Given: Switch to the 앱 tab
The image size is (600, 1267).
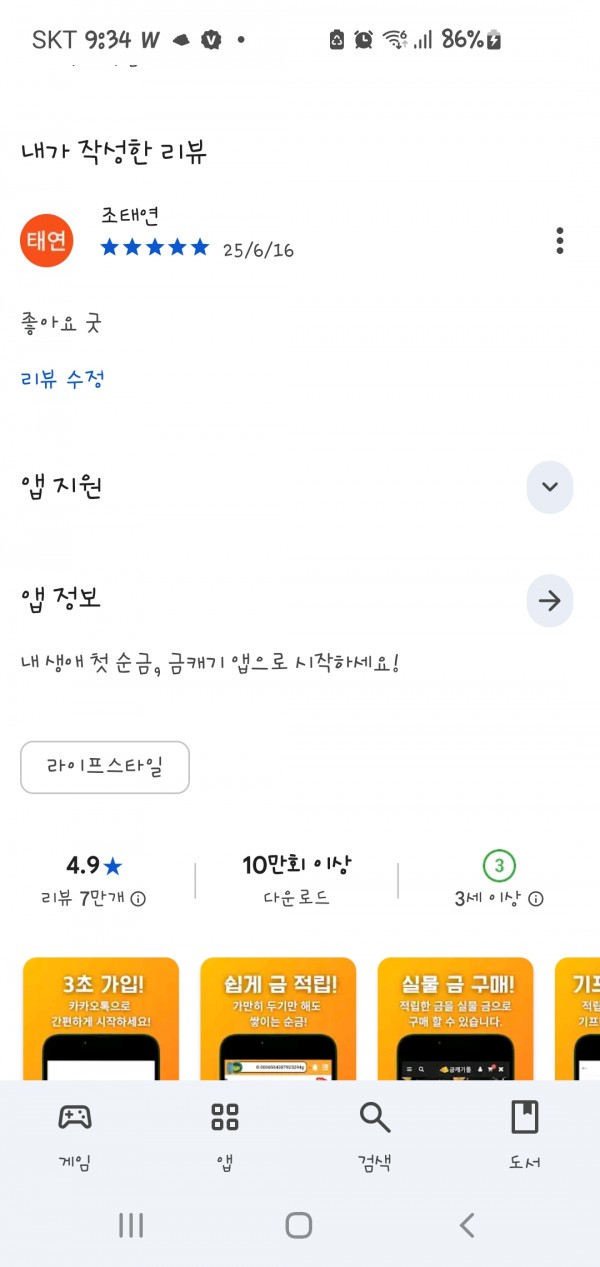Looking at the screenshot, I should 225,1137.
